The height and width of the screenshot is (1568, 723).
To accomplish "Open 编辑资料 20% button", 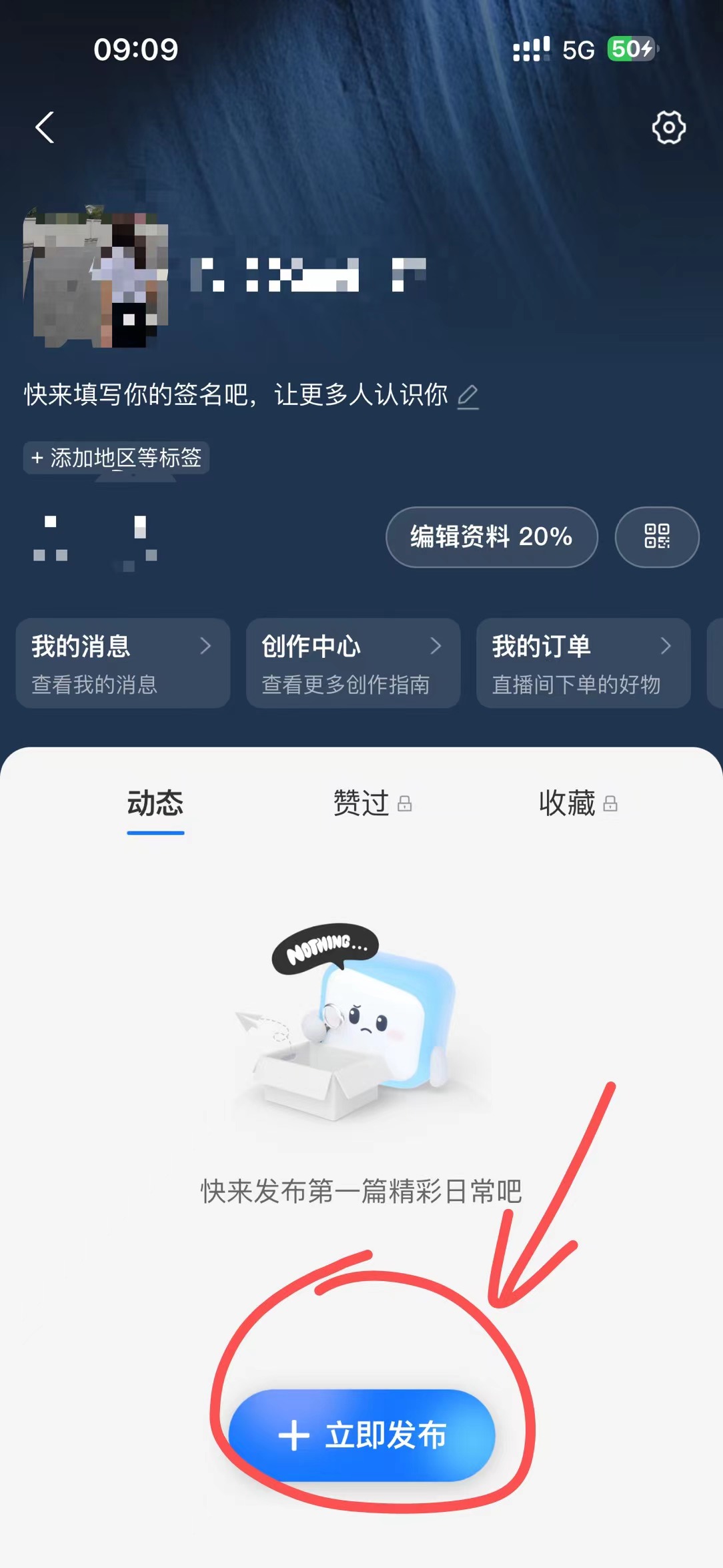I will click(492, 537).
